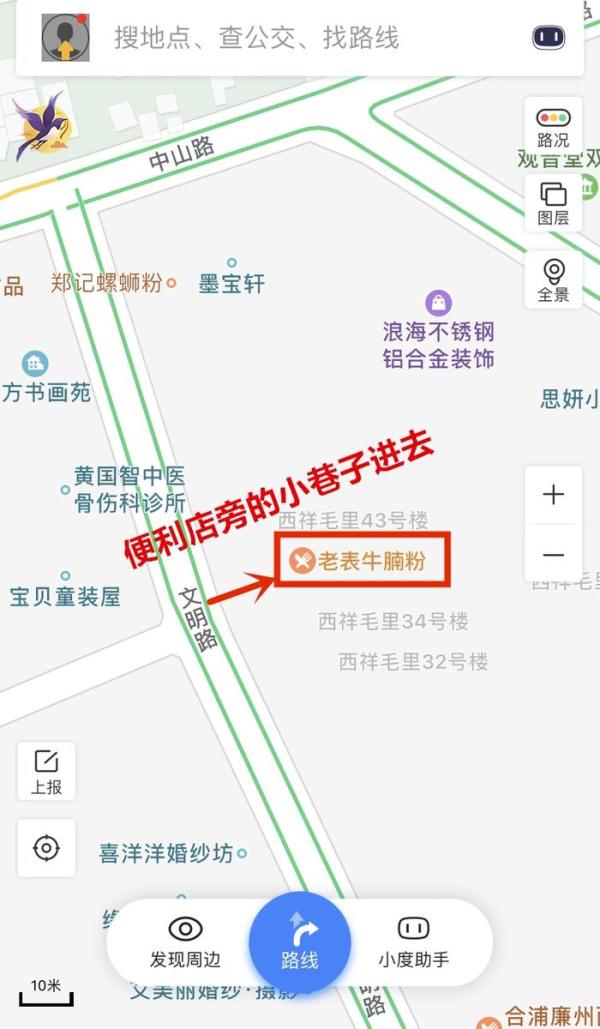This screenshot has height=1029, width=600.
Task: Toggle the 路况 traffic layer
Action: point(553,126)
